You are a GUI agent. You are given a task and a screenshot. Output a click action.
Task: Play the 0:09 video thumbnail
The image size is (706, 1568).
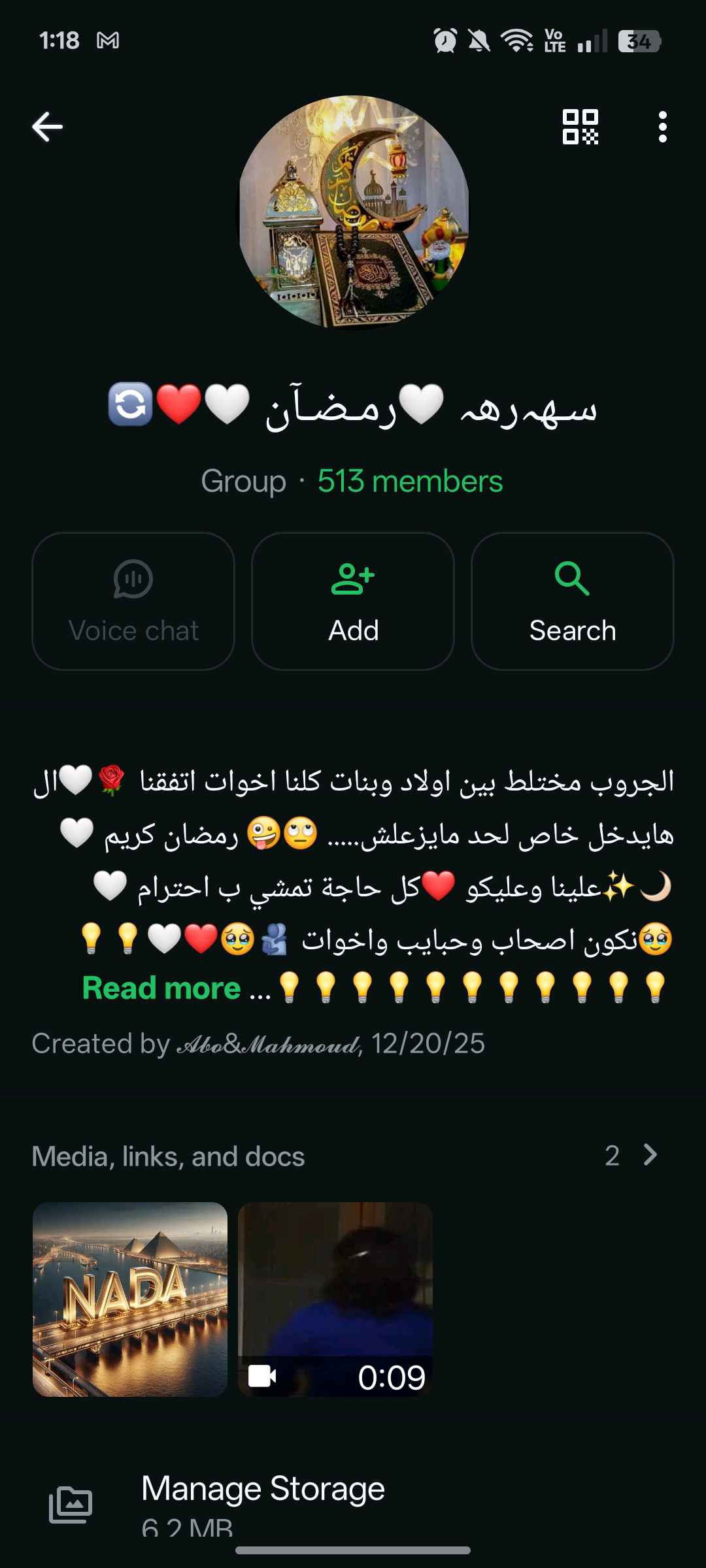[335, 1299]
